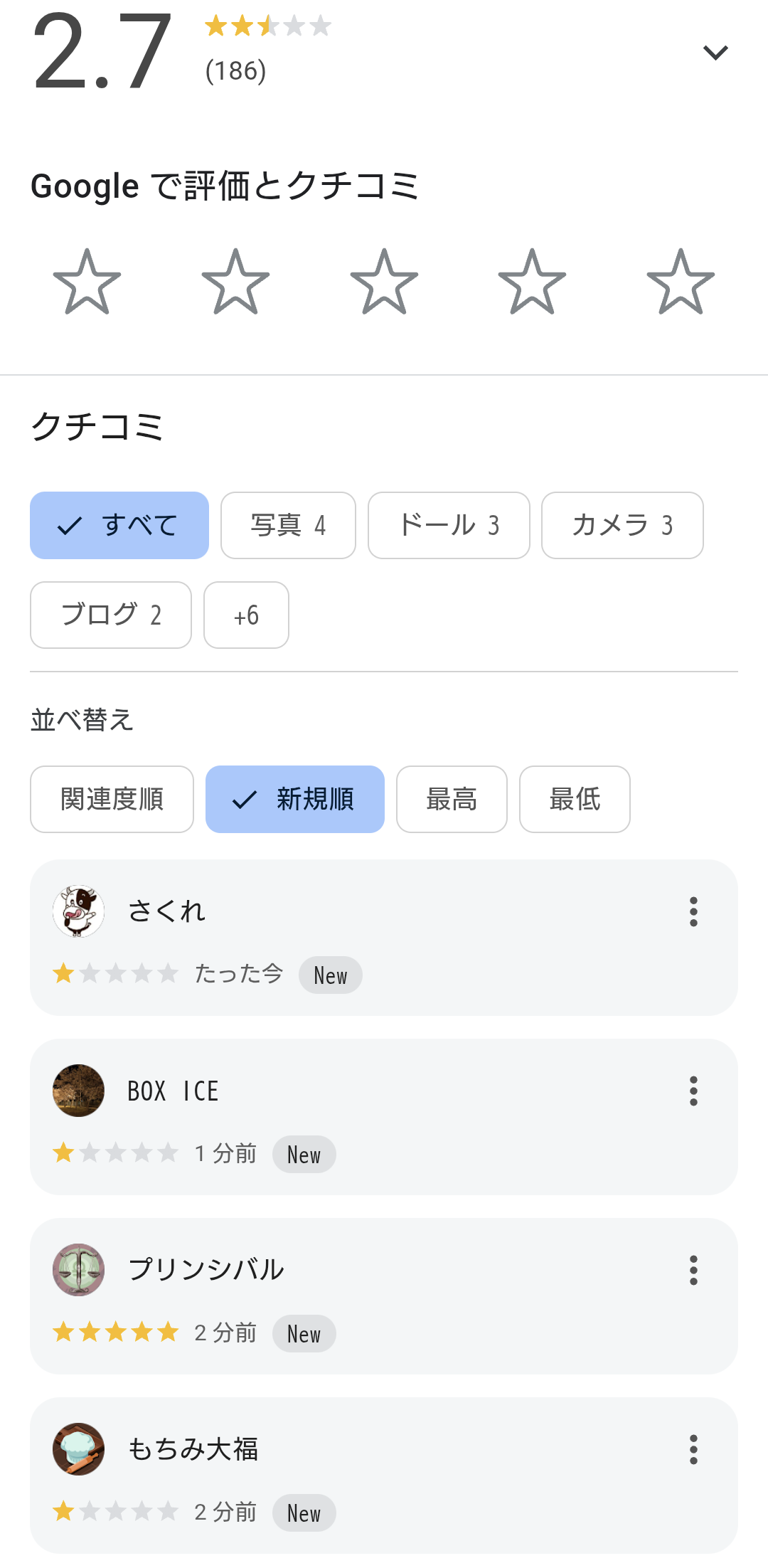Show the +6 additional topic chips
Image resolution: width=768 pixels, height=1568 pixels.
click(246, 615)
